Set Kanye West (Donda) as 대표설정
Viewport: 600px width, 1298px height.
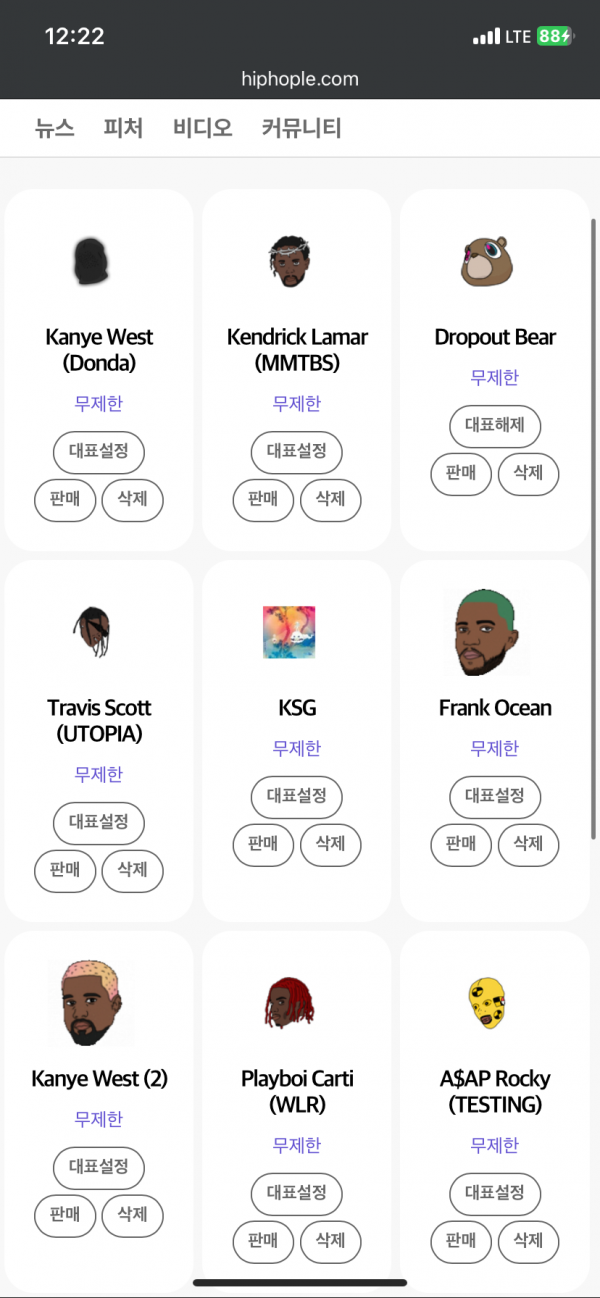pos(99,452)
